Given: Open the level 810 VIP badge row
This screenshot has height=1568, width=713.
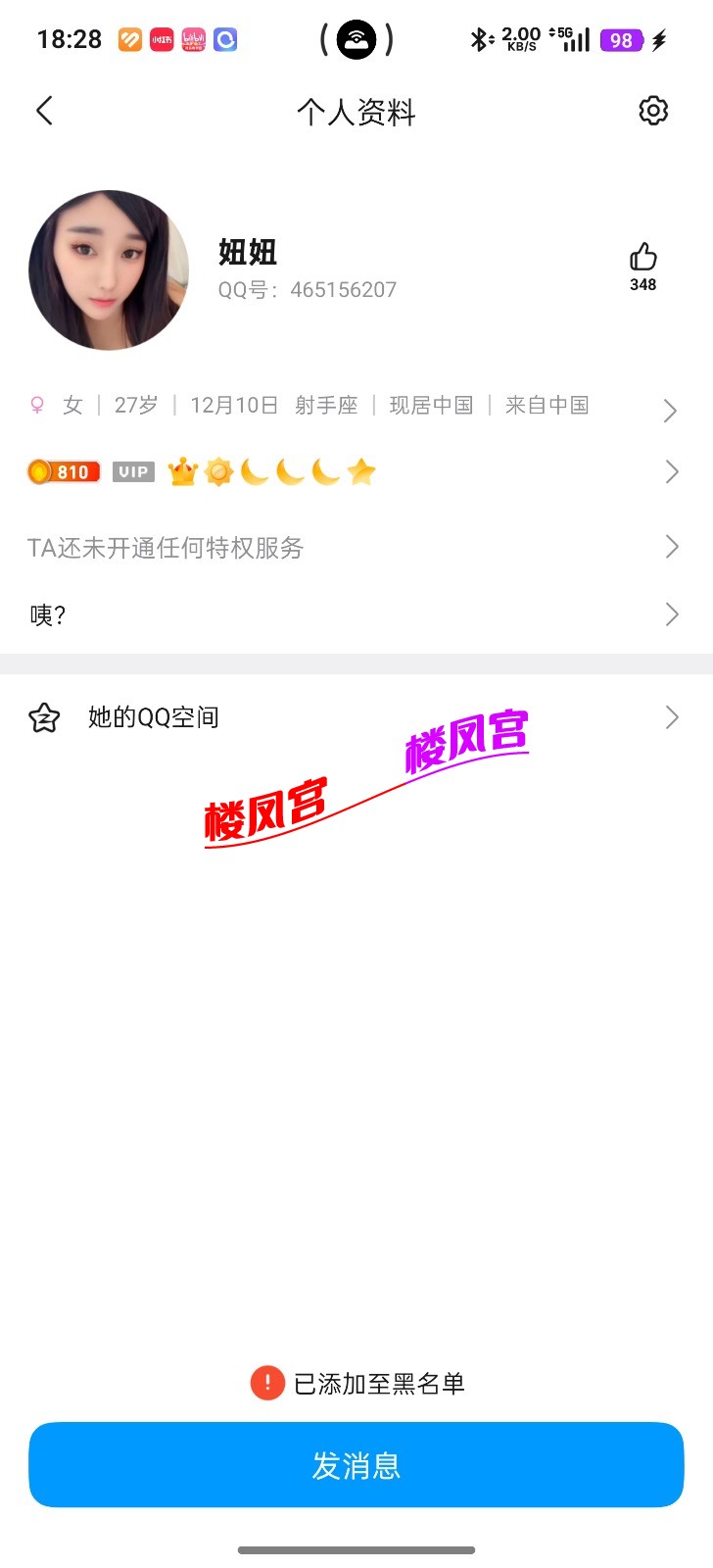Looking at the screenshot, I should [x=353, y=472].
